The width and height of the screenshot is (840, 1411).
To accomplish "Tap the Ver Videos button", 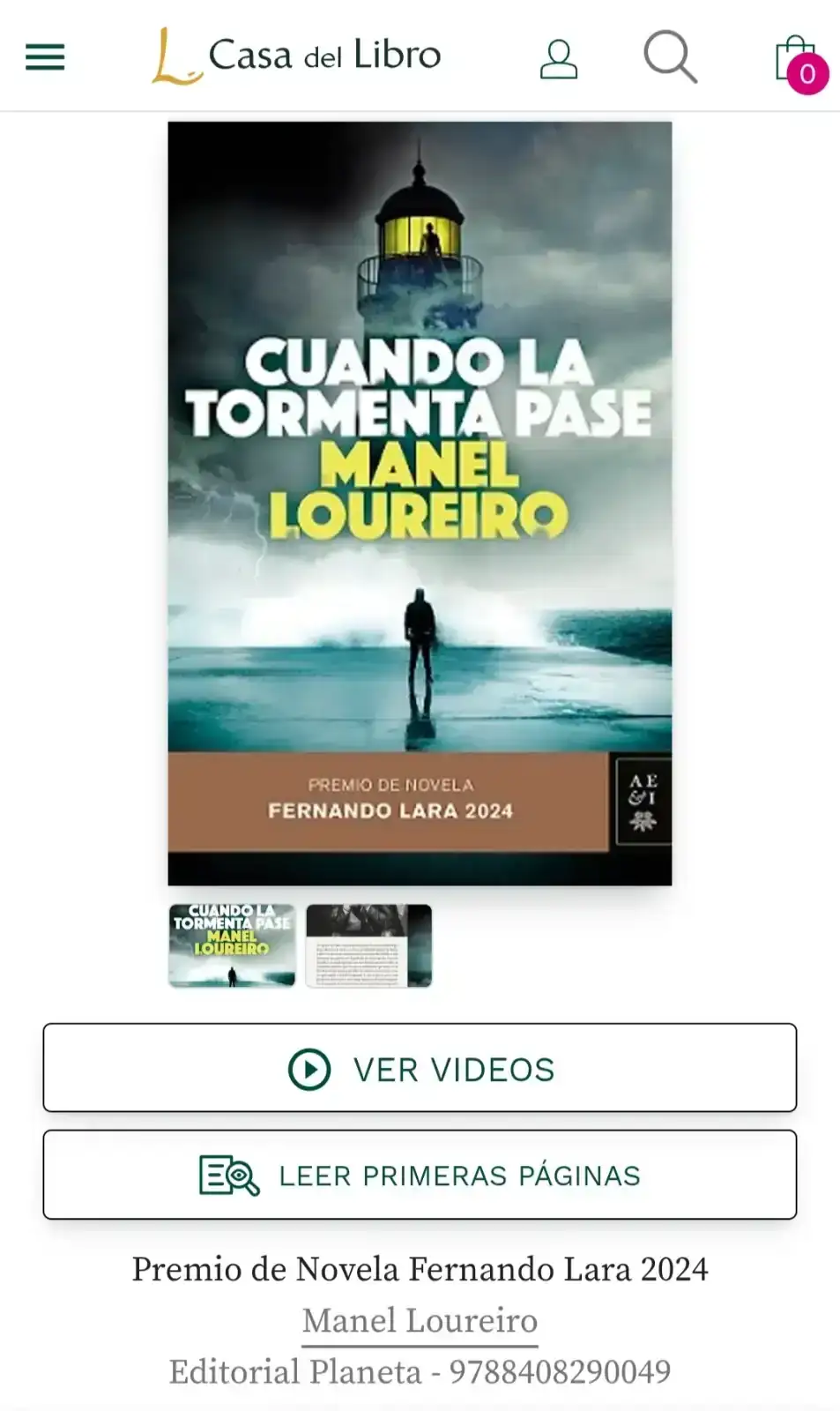I will [420, 1068].
